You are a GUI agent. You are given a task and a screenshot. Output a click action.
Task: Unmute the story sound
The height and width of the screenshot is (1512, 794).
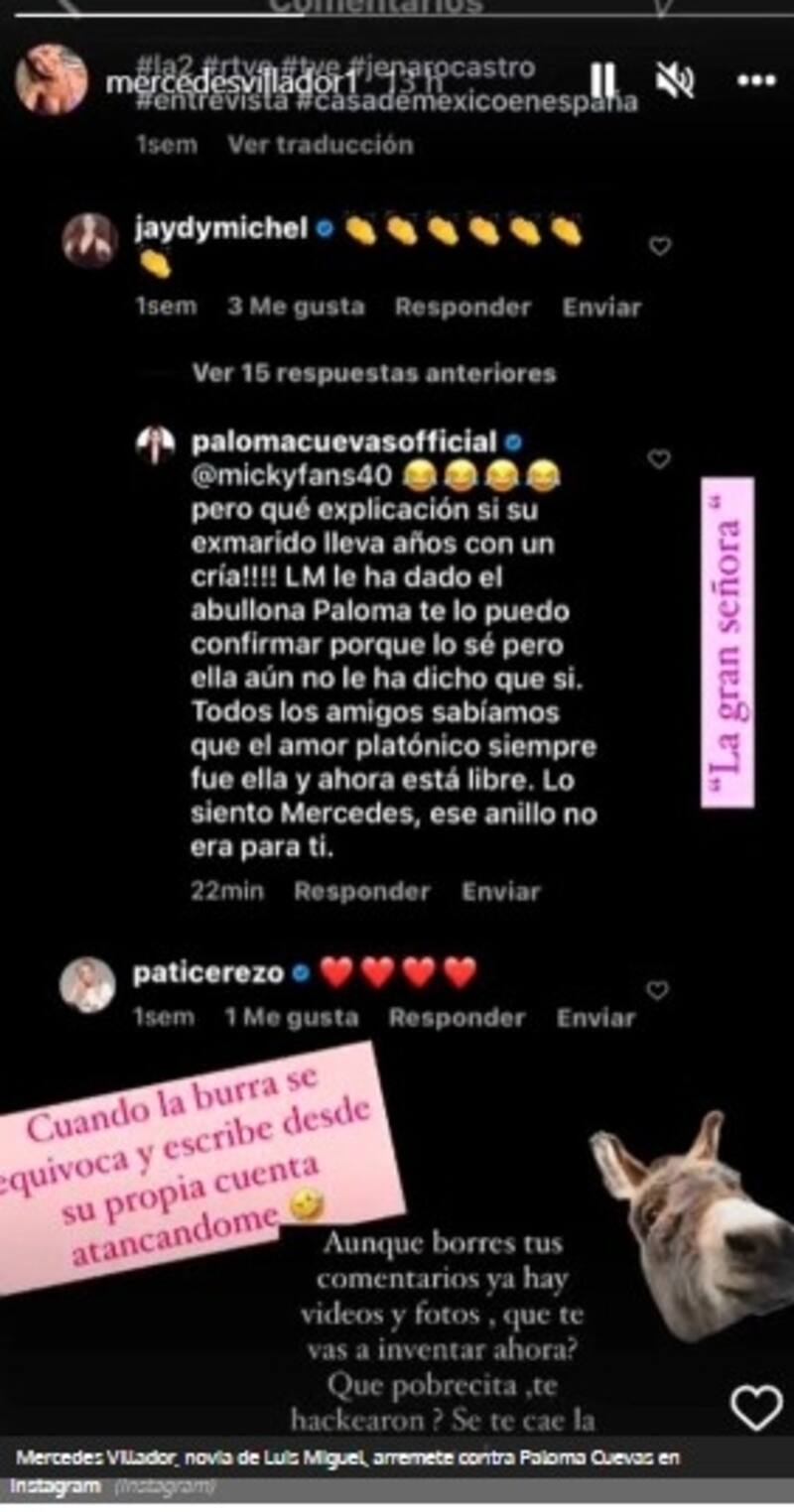tap(677, 80)
